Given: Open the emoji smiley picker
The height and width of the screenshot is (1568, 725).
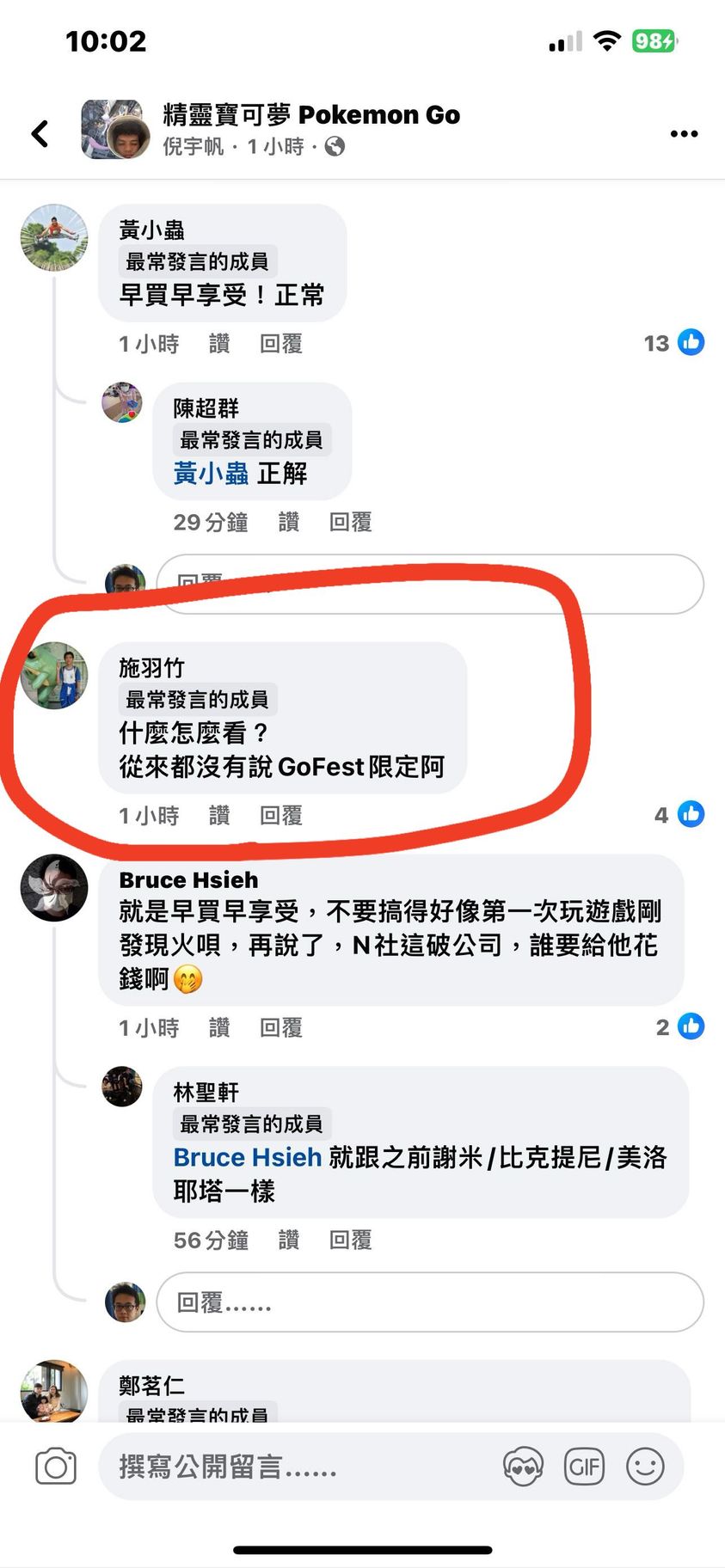Looking at the screenshot, I should click(x=645, y=1467).
